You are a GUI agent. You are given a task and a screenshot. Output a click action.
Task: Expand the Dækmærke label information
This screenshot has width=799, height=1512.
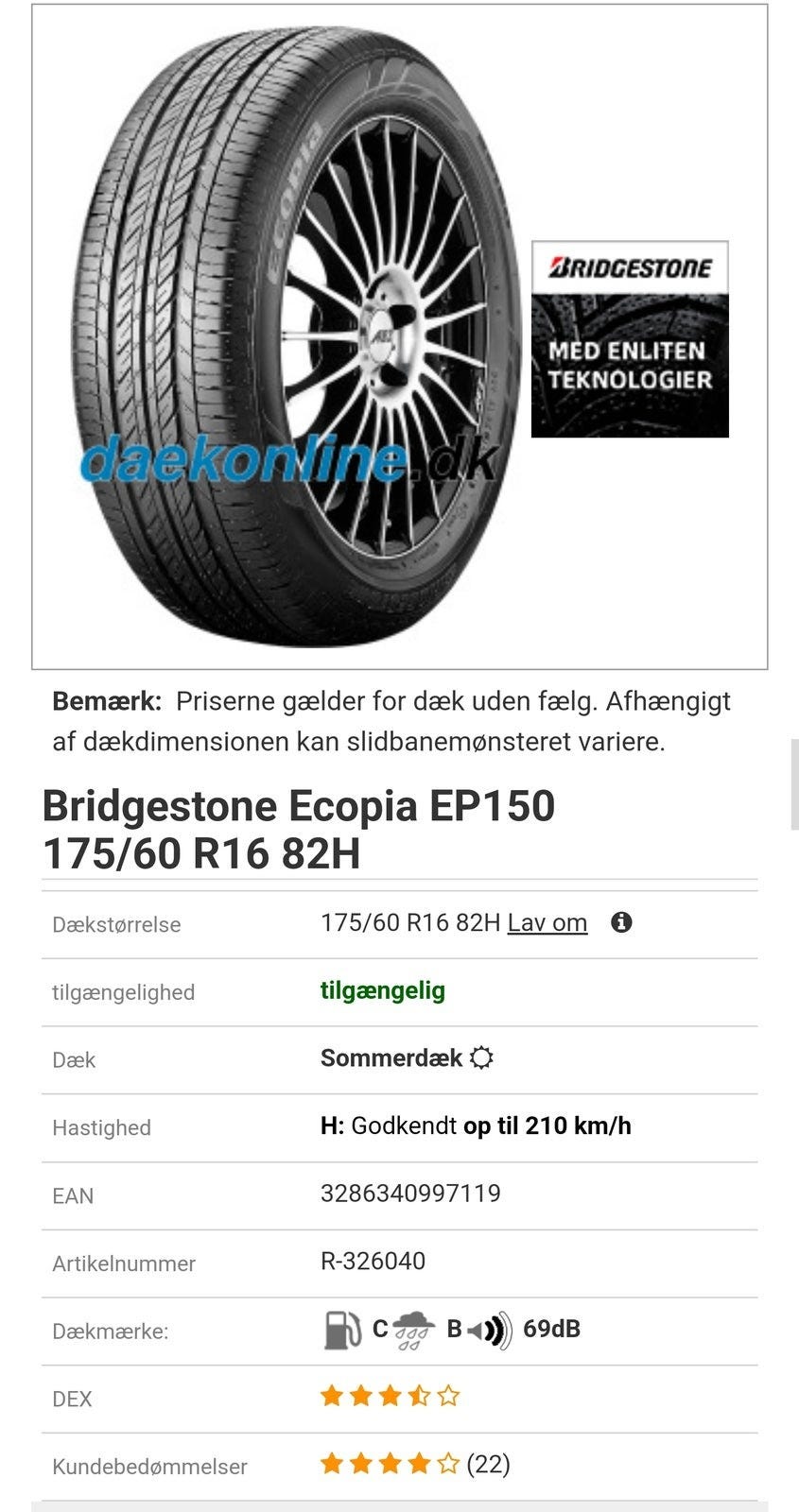coord(110,1331)
